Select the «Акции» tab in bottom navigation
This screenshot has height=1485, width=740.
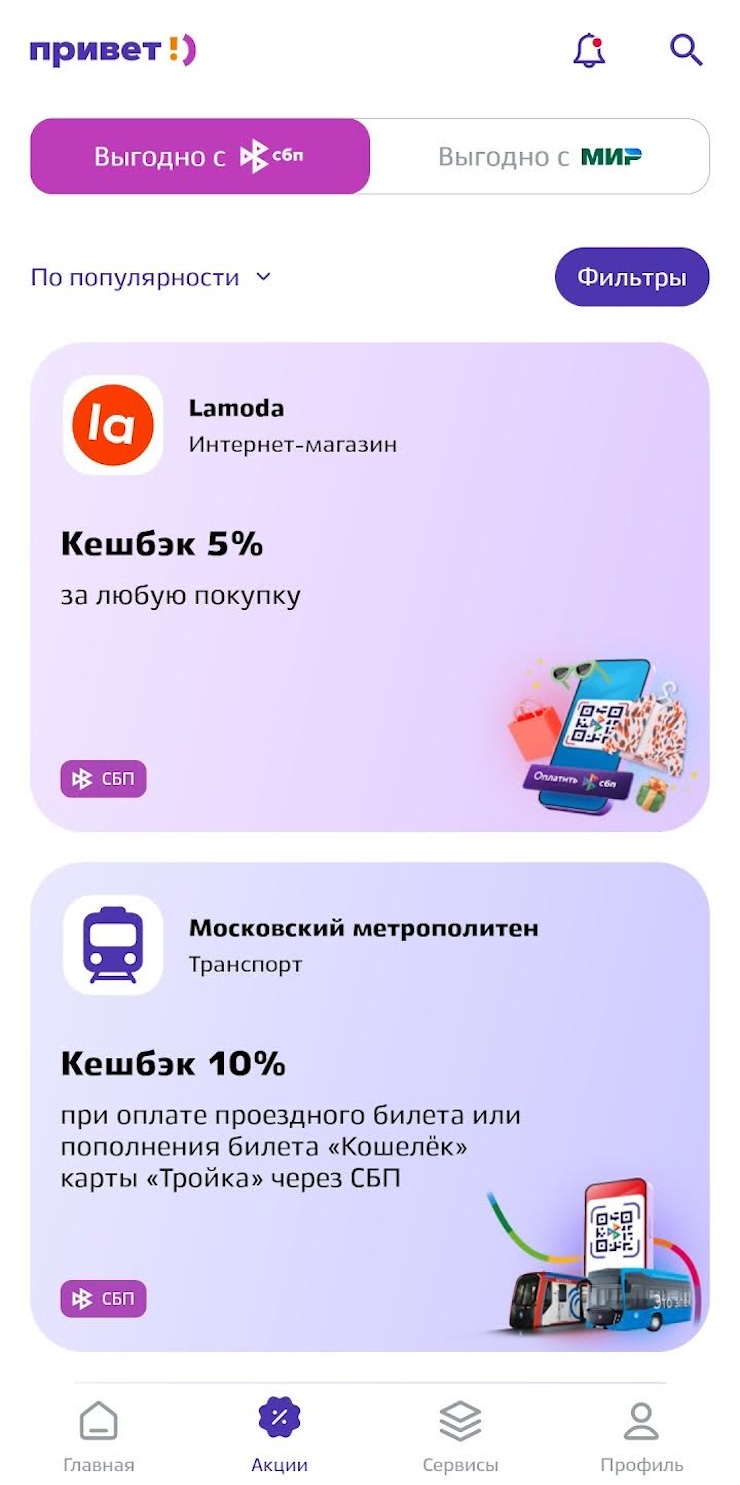(279, 1436)
